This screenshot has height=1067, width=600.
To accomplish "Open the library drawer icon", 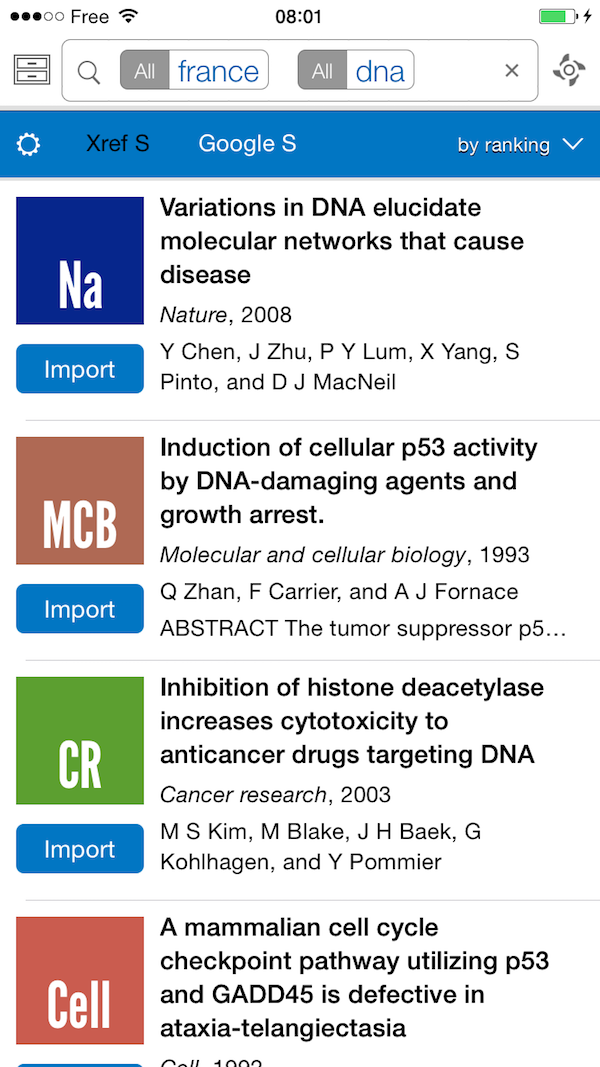I will 32,70.
